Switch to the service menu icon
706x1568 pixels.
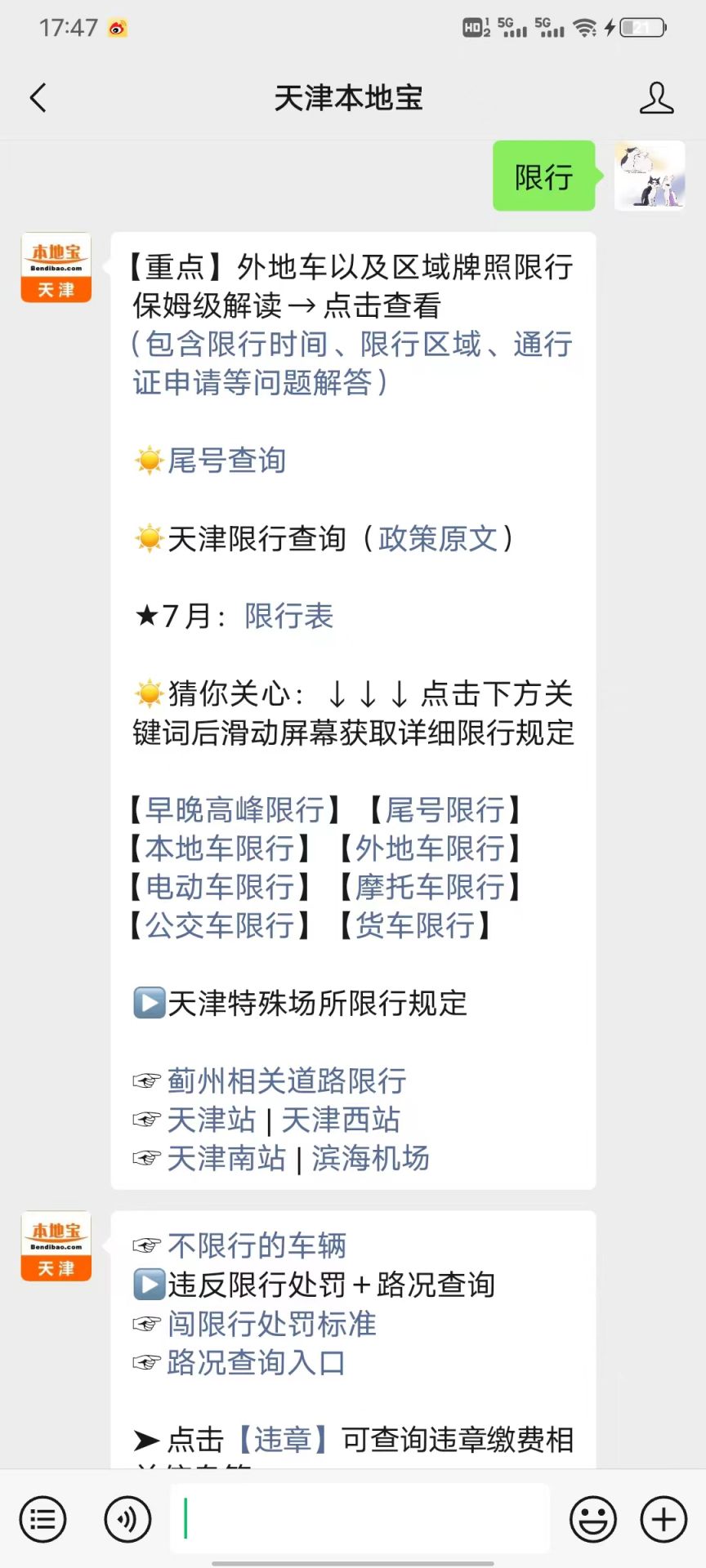[x=42, y=1520]
